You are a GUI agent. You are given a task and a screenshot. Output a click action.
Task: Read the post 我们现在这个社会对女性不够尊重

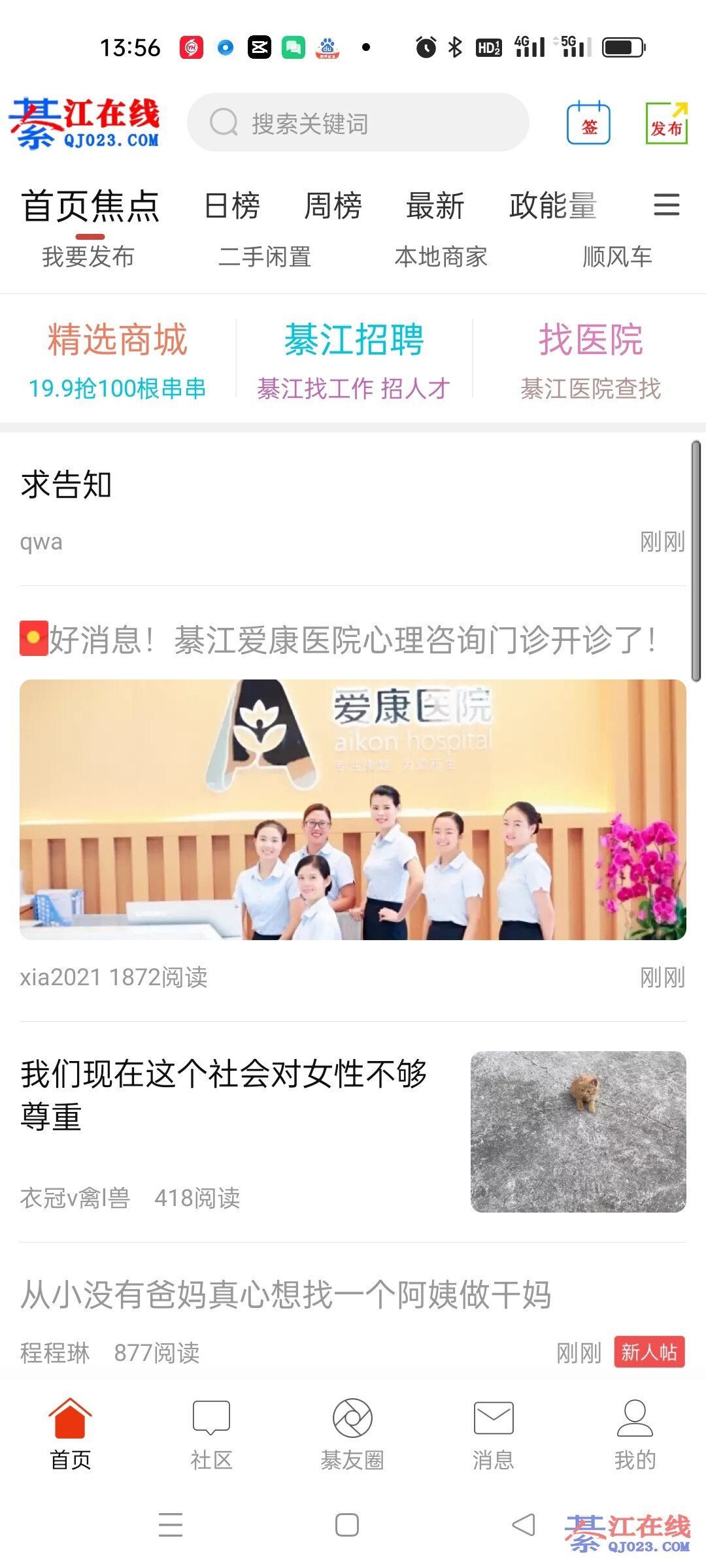[x=224, y=1094]
